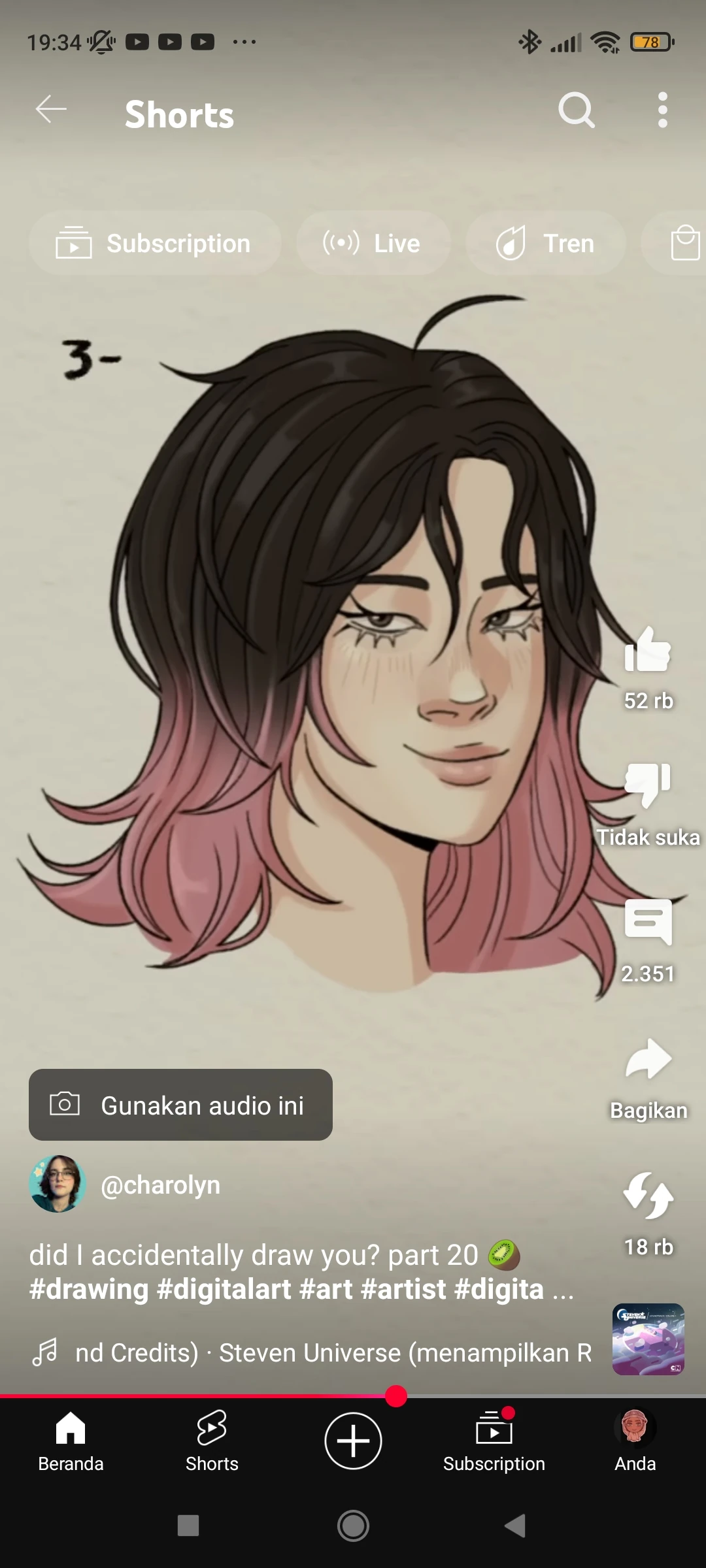Open the three-dot overflow menu
This screenshot has width=706, height=1568.
662,110
